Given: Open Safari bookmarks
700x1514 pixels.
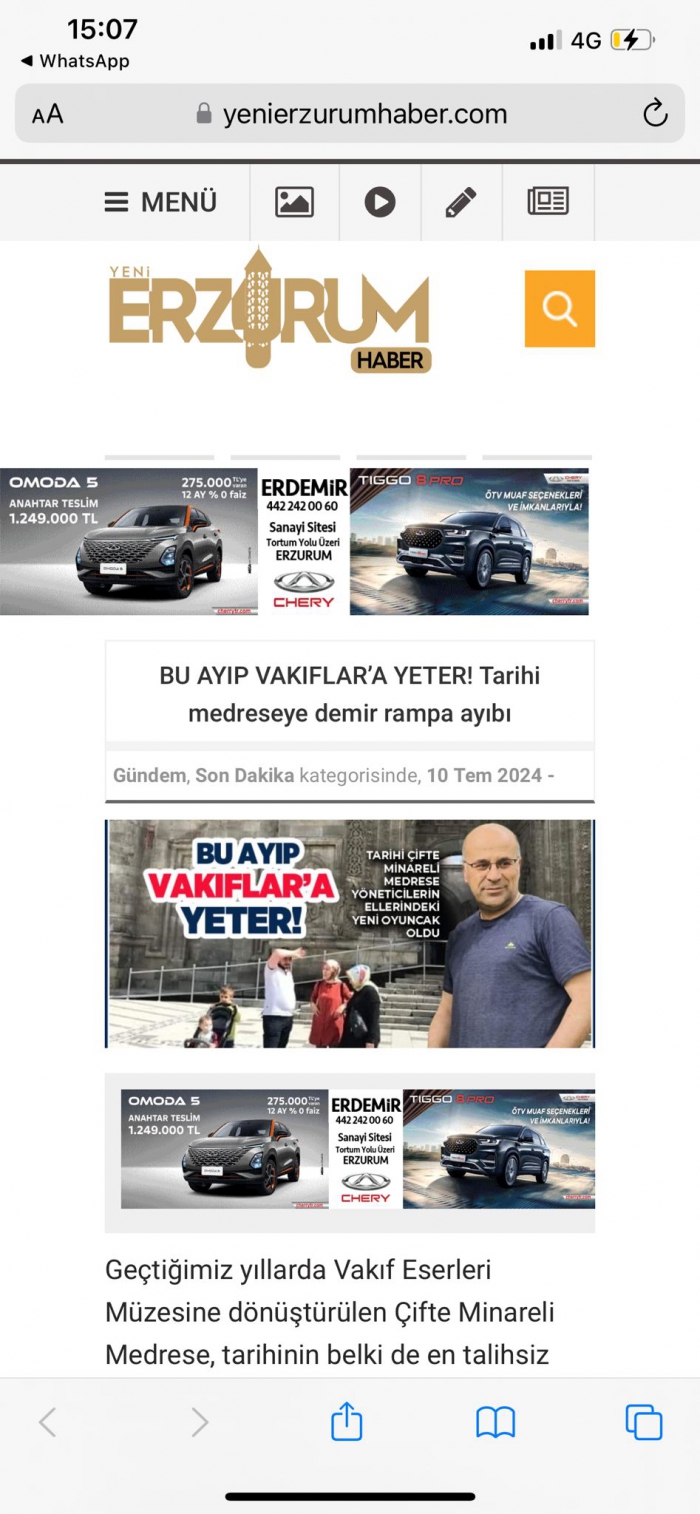Looking at the screenshot, I should pos(495,1421).
